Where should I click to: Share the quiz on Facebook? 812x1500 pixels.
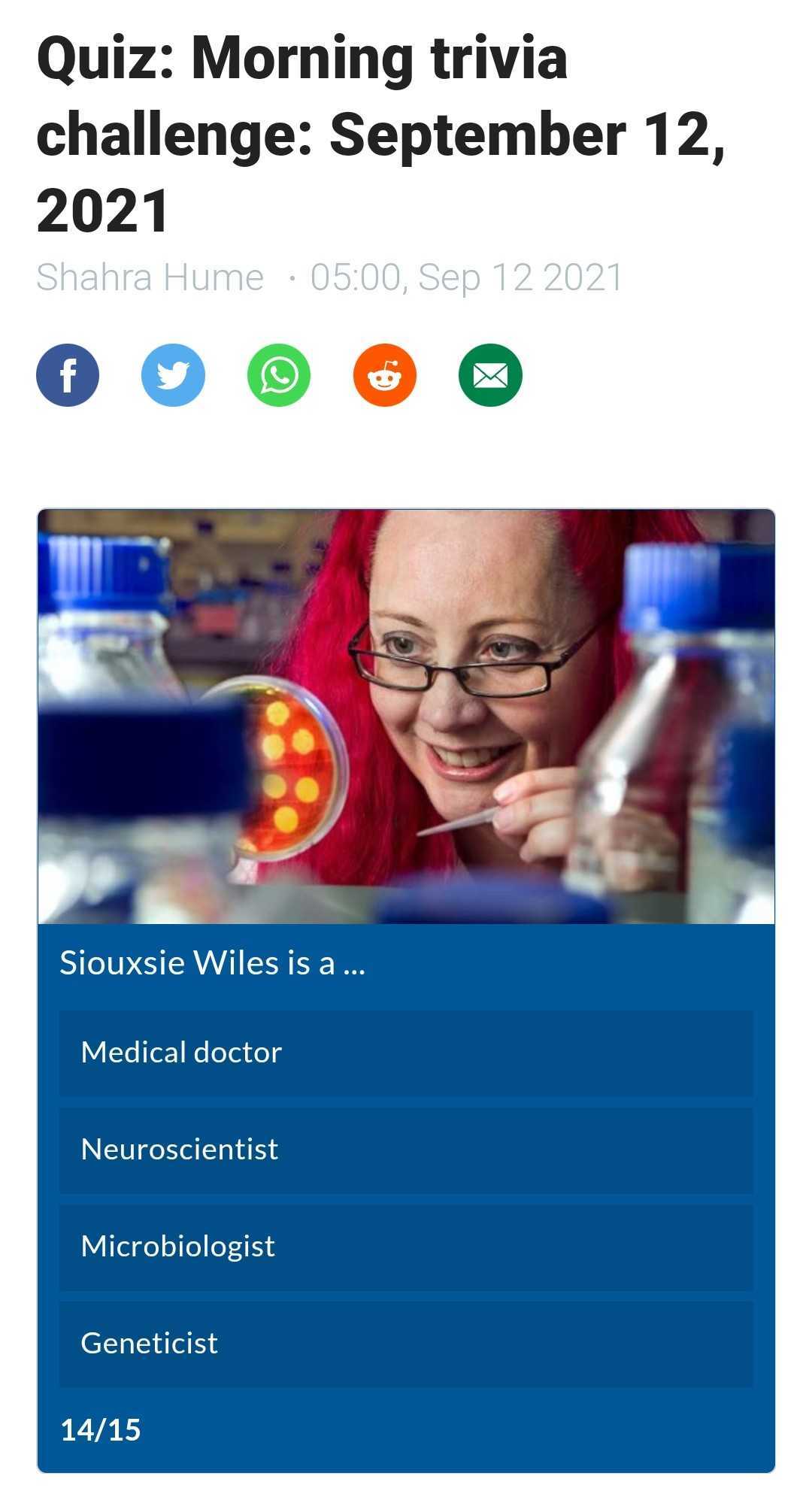click(x=68, y=375)
